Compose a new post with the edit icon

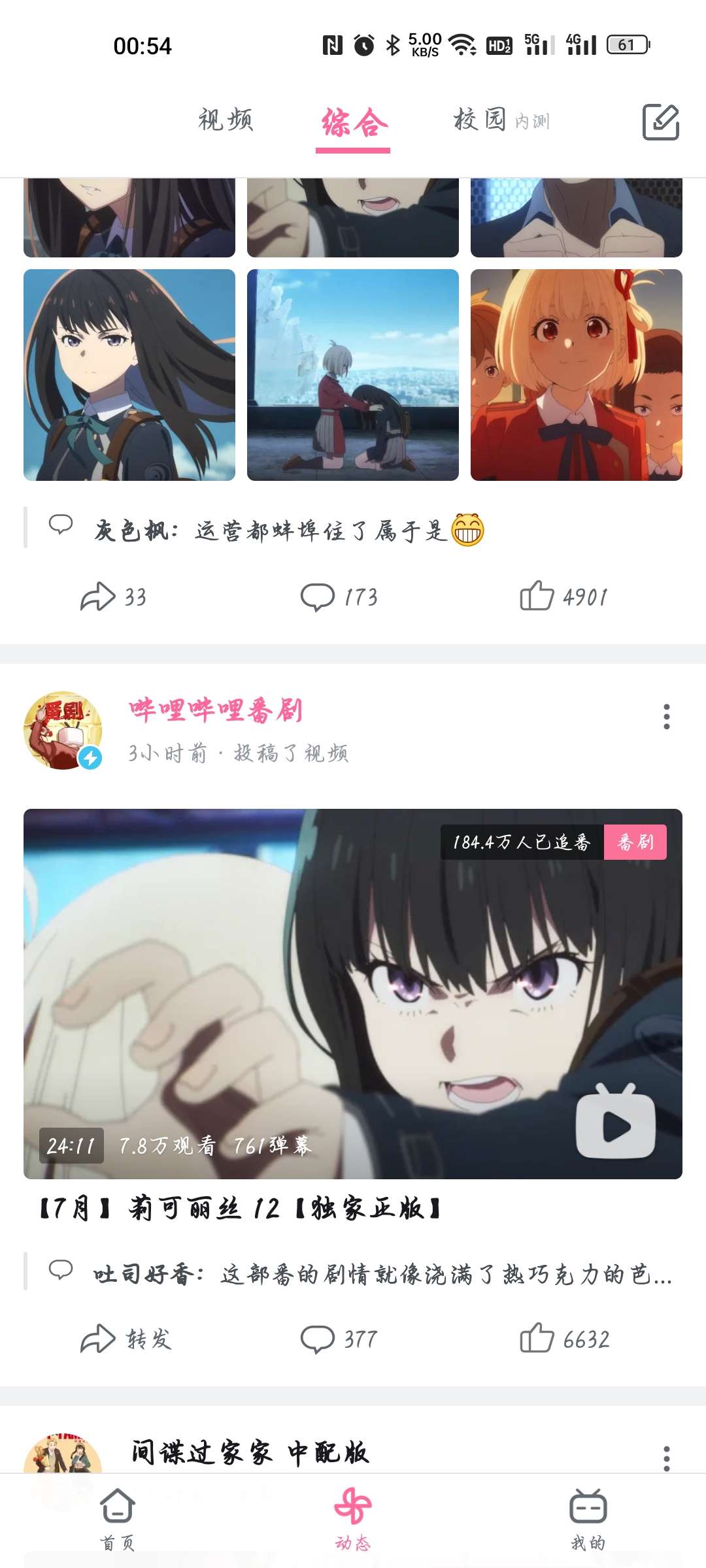click(x=661, y=122)
